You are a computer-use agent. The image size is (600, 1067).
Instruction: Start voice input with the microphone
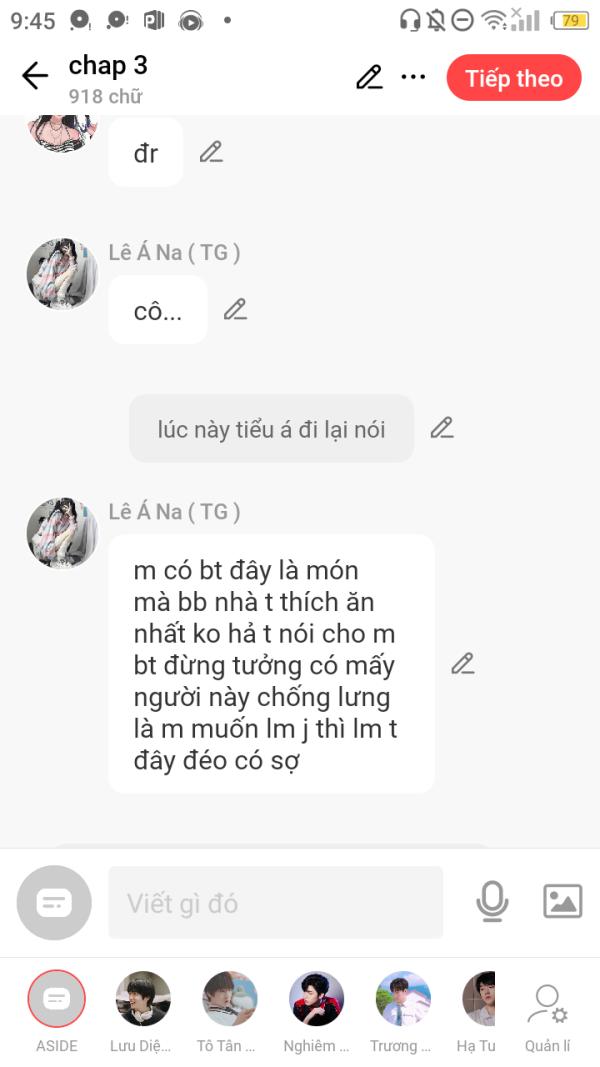pyautogui.click(x=492, y=902)
